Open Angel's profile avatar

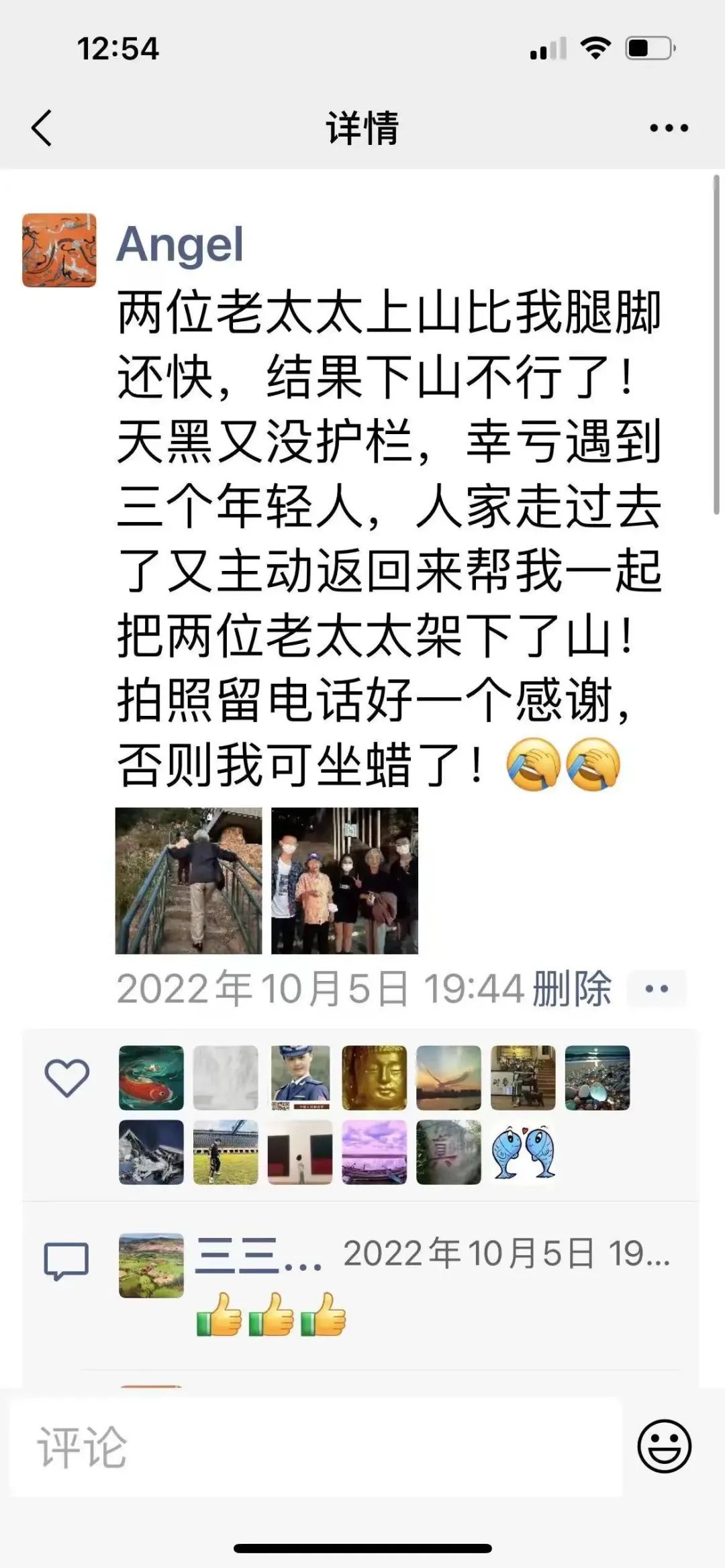(x=59, y=250)
